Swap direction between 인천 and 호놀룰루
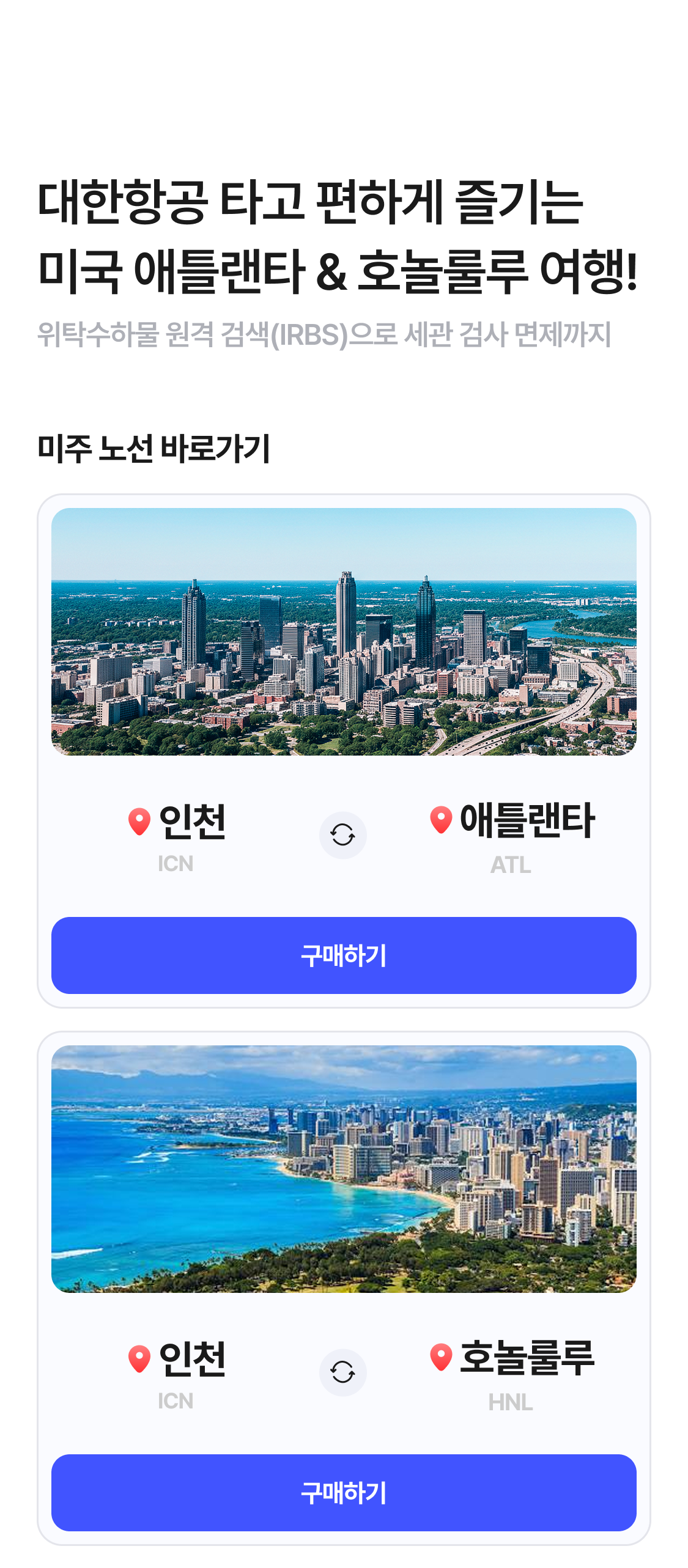 [x=342, y=1372]
